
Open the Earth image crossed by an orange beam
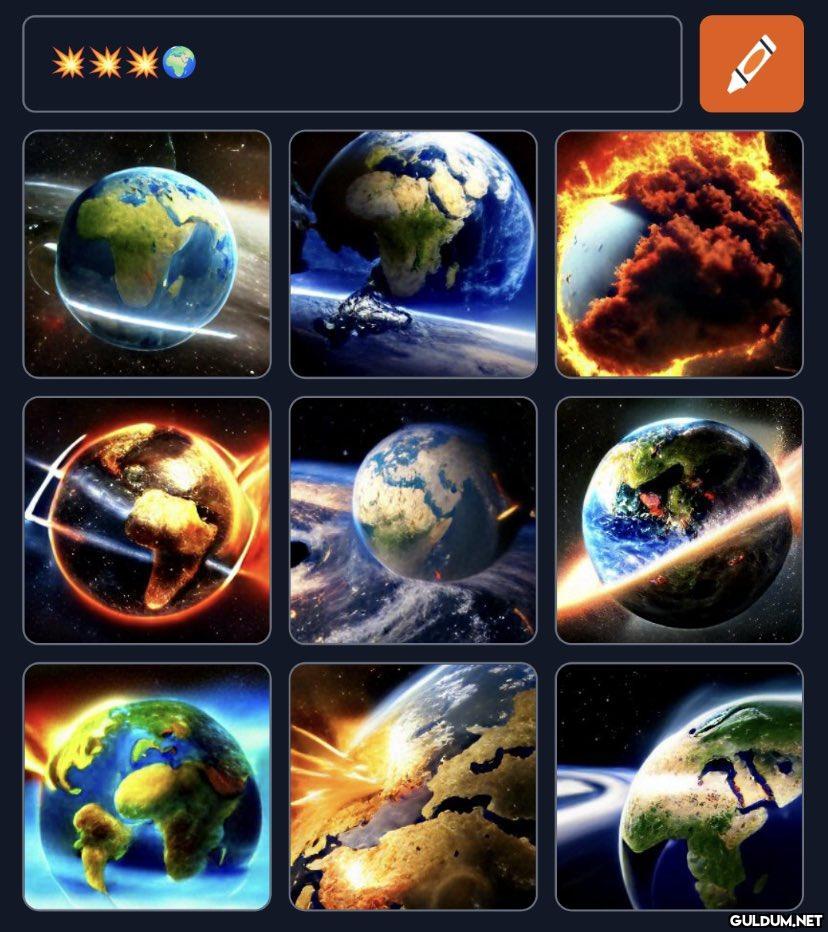(x=679, y=520)
